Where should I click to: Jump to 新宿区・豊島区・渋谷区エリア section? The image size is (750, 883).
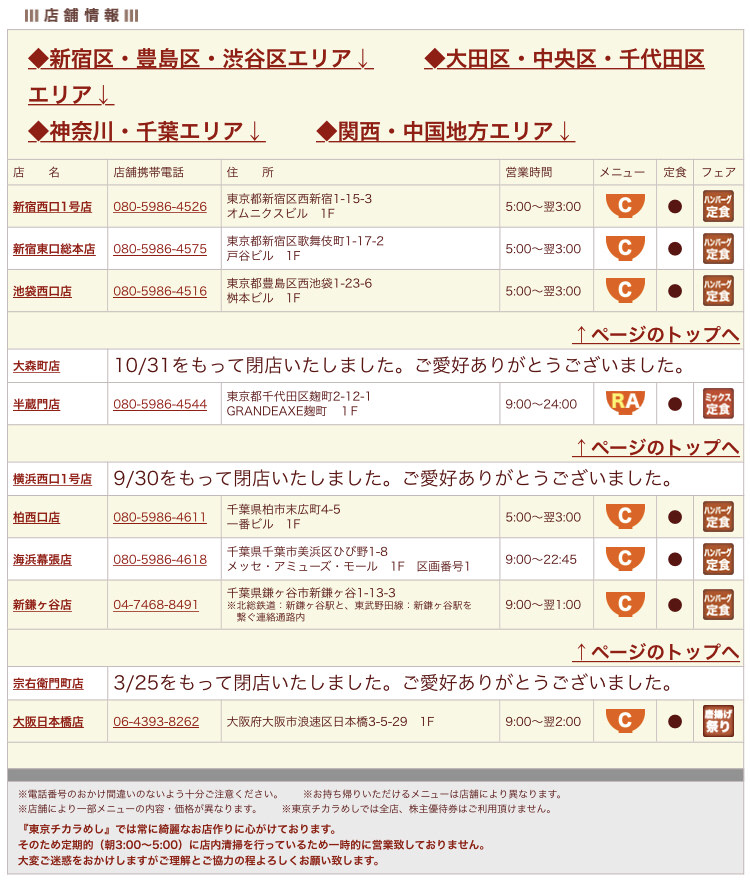click(201, 59)
